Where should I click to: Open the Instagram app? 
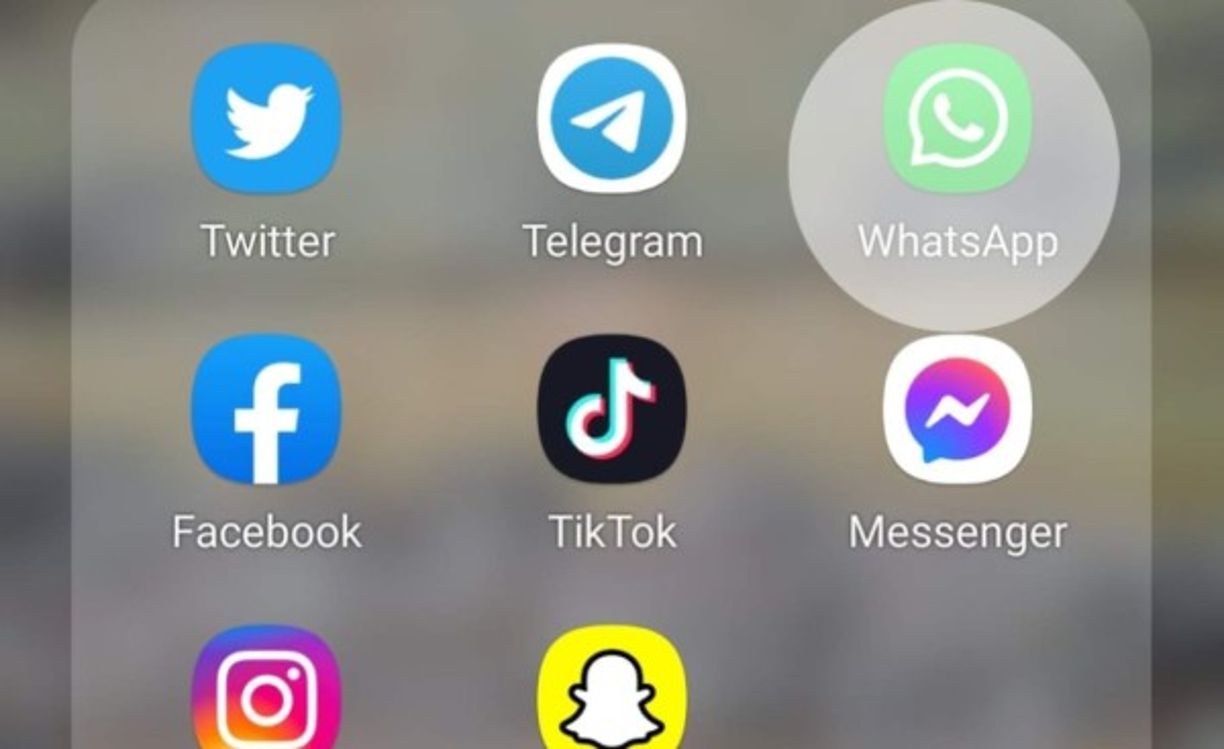tap(266, 692)
